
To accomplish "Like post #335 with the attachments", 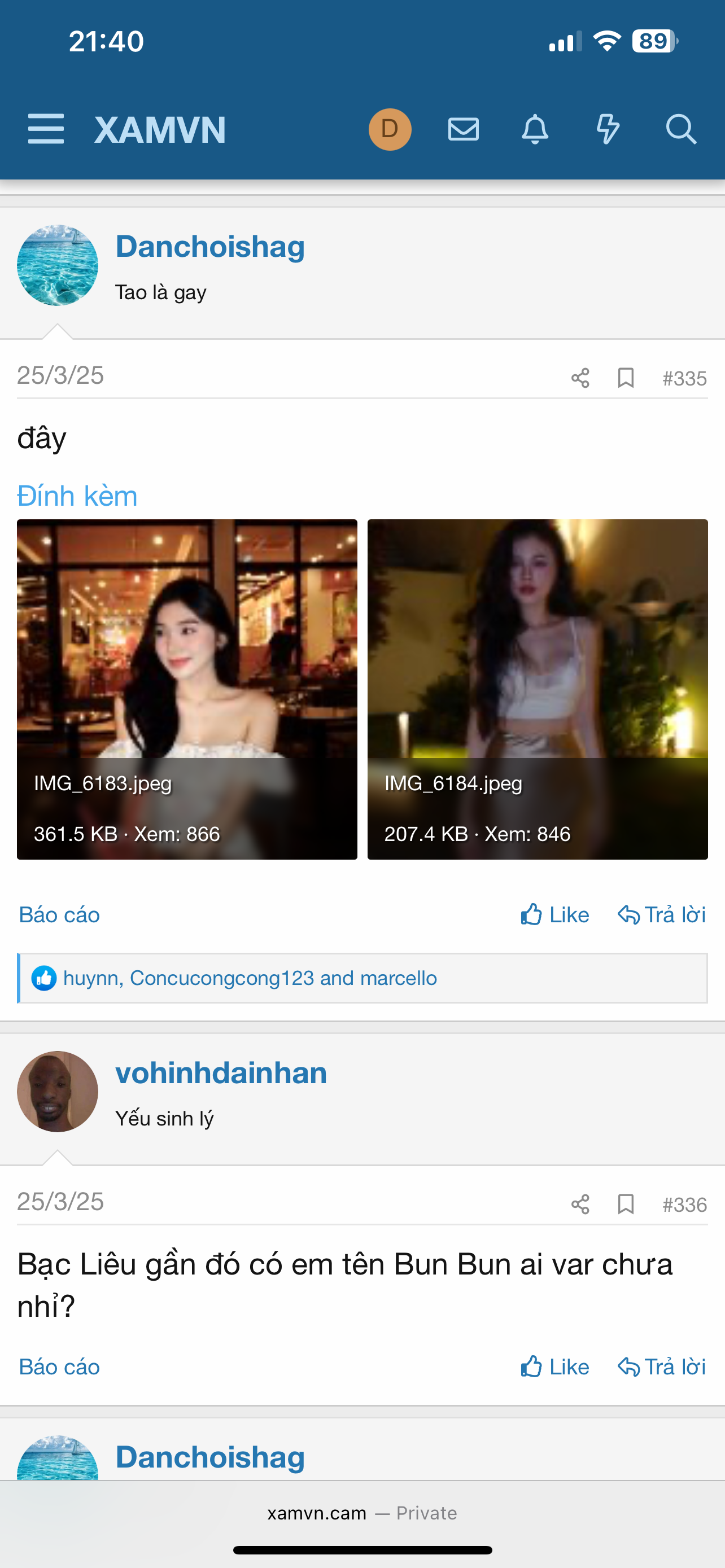I will click(x=555, y=915).
